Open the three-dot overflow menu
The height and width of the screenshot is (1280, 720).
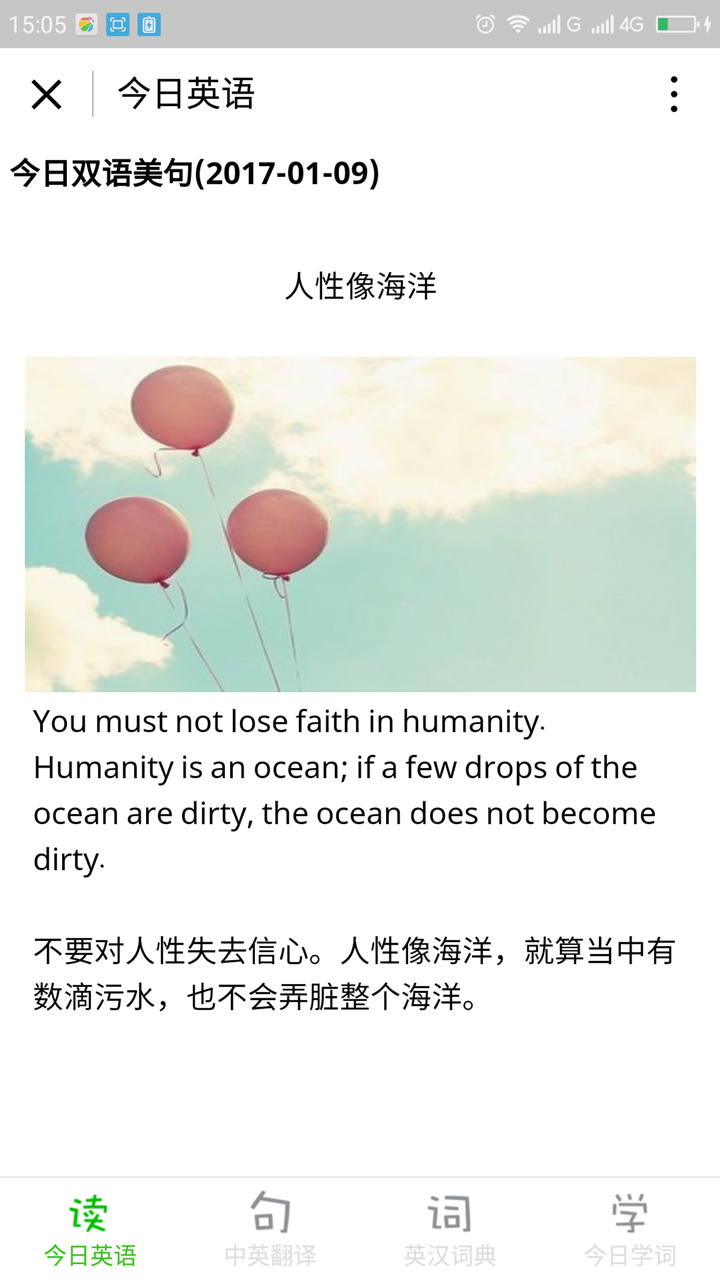674,94
